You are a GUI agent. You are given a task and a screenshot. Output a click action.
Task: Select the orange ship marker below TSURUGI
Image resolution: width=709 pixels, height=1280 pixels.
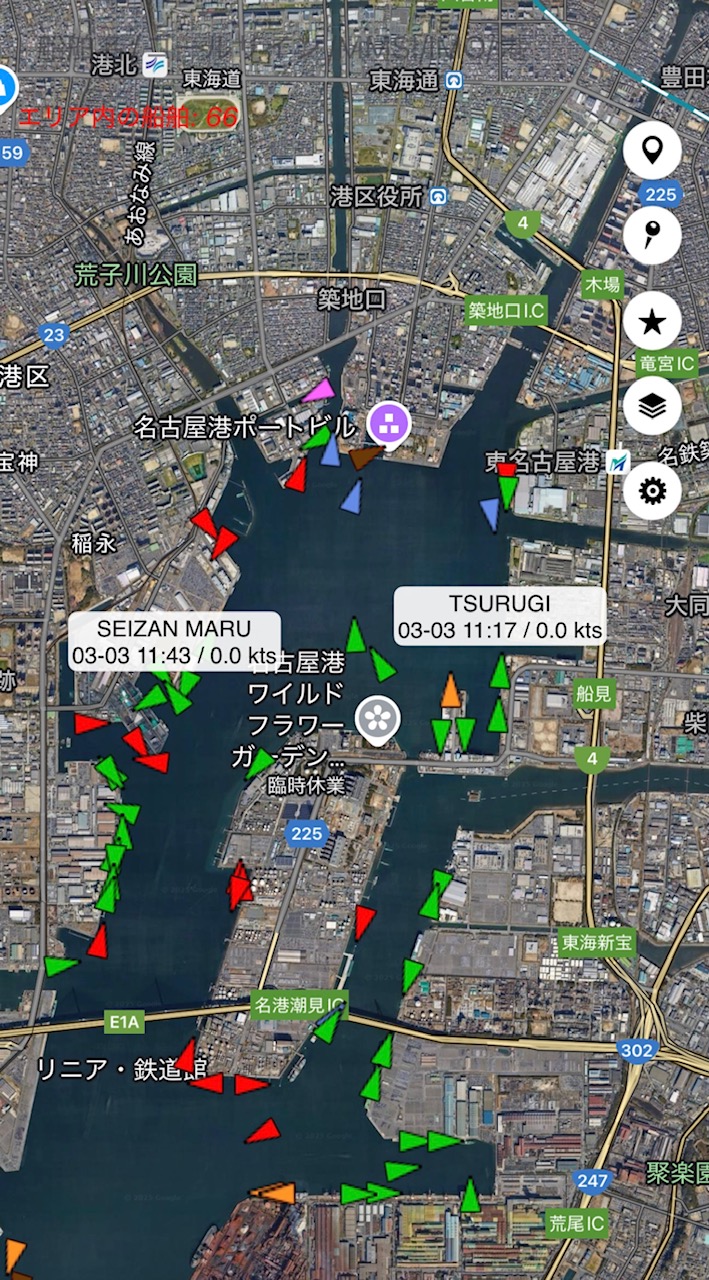(451, 691)
